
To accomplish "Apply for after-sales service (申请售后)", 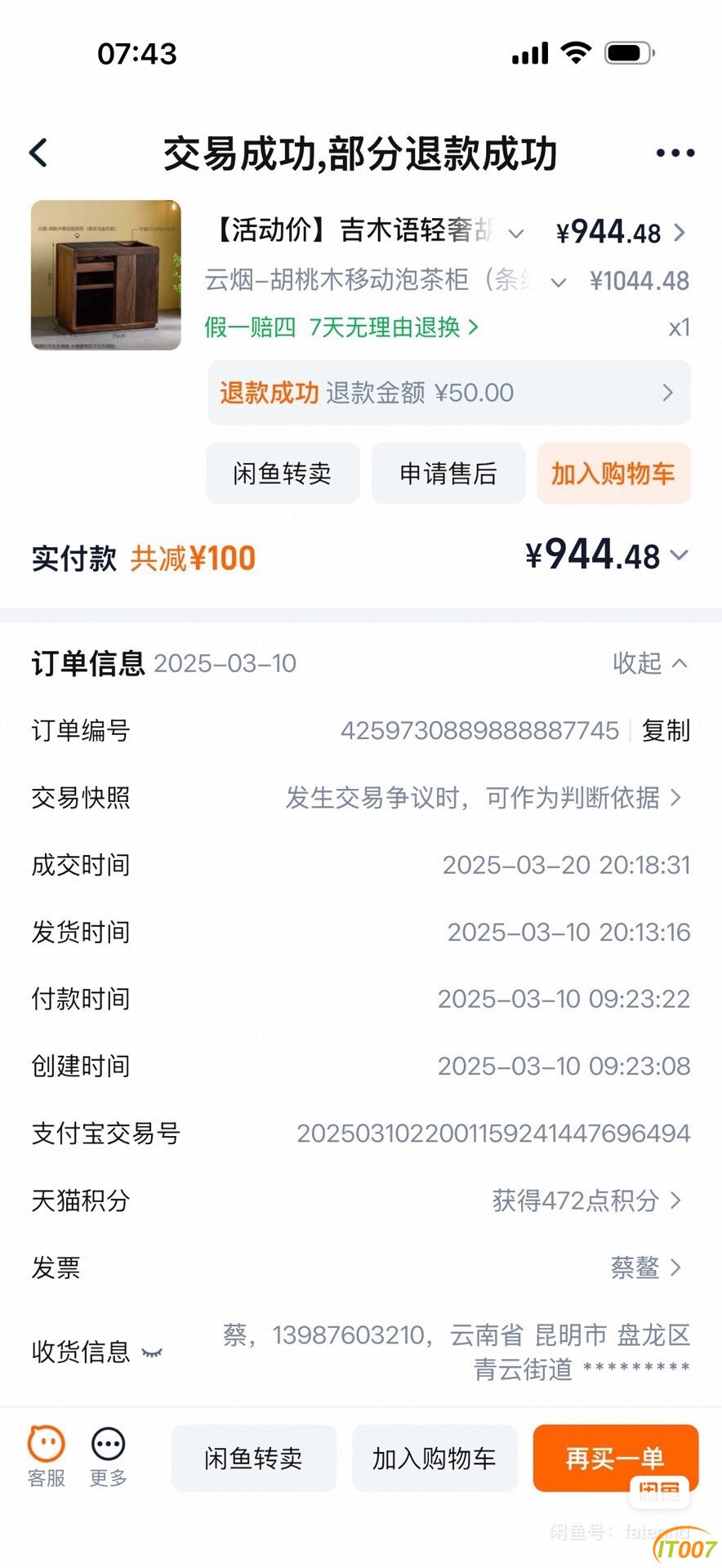I will (x=448, y=474).
